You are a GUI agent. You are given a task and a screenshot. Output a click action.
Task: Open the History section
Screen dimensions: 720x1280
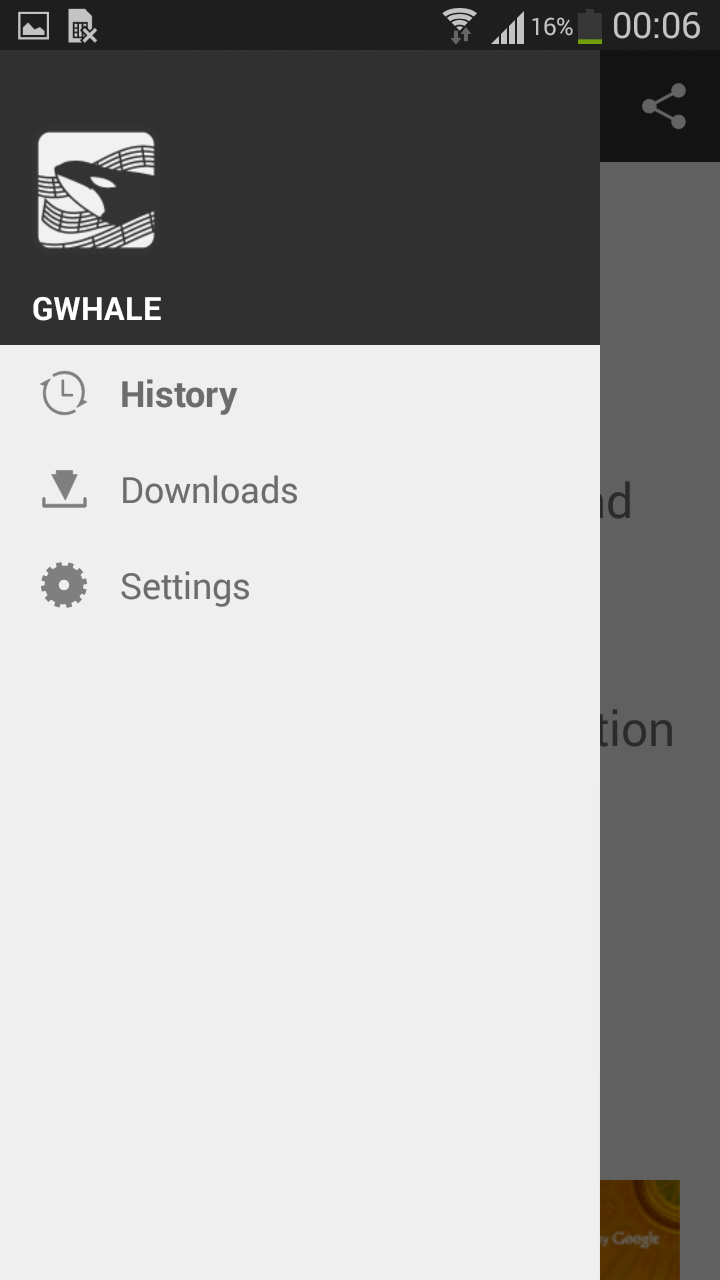[178, 395]
